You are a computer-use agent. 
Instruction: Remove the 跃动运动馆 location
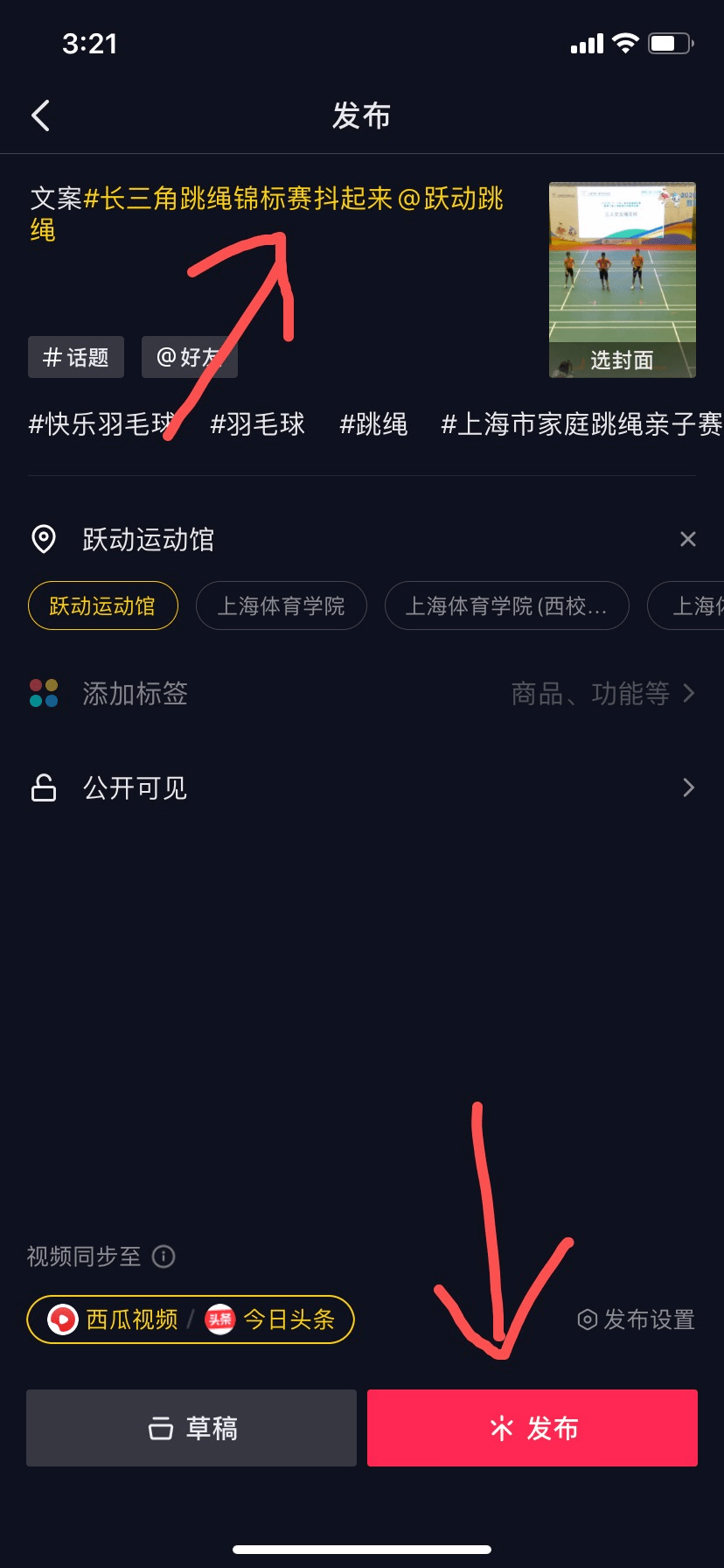click(688, 539)
